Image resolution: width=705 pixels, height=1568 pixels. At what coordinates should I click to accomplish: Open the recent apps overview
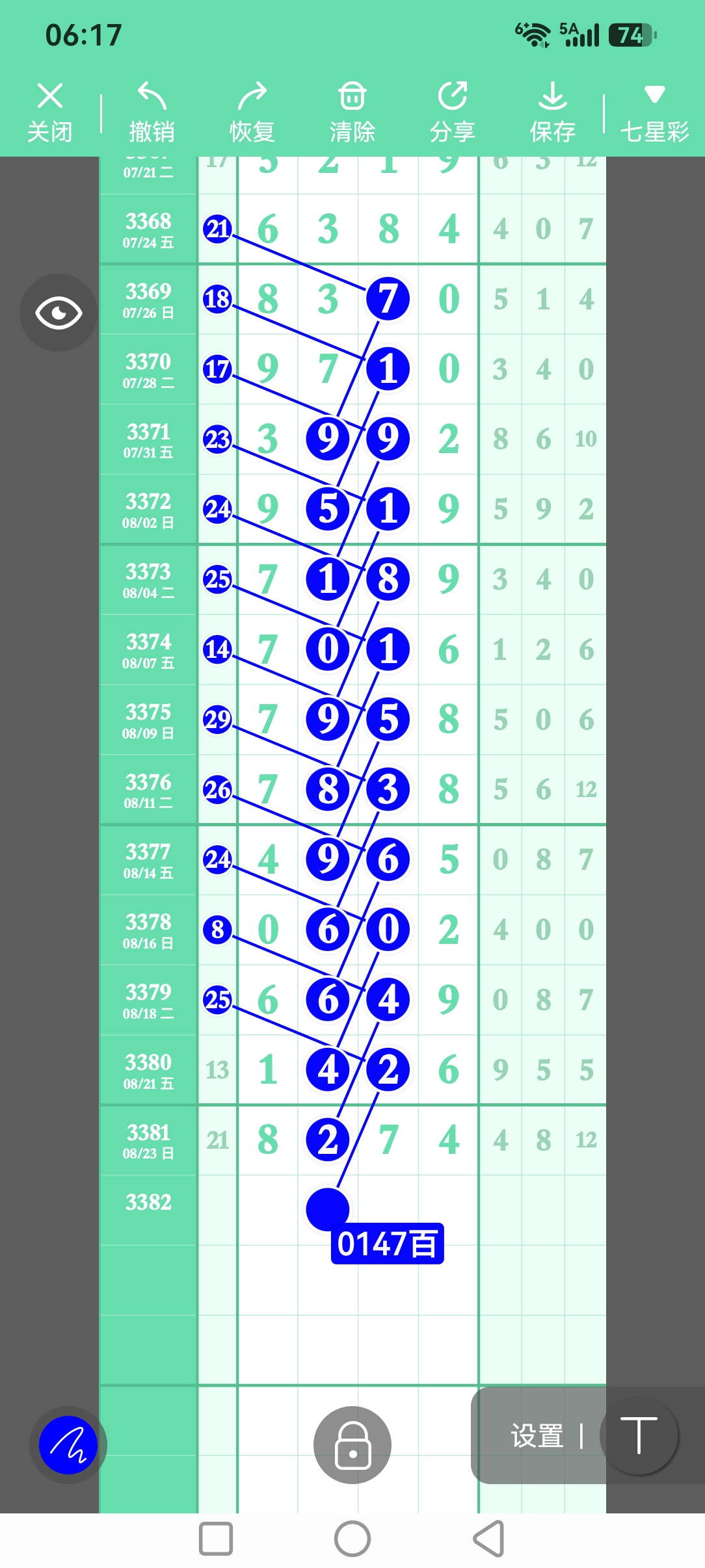(216, 1539)
